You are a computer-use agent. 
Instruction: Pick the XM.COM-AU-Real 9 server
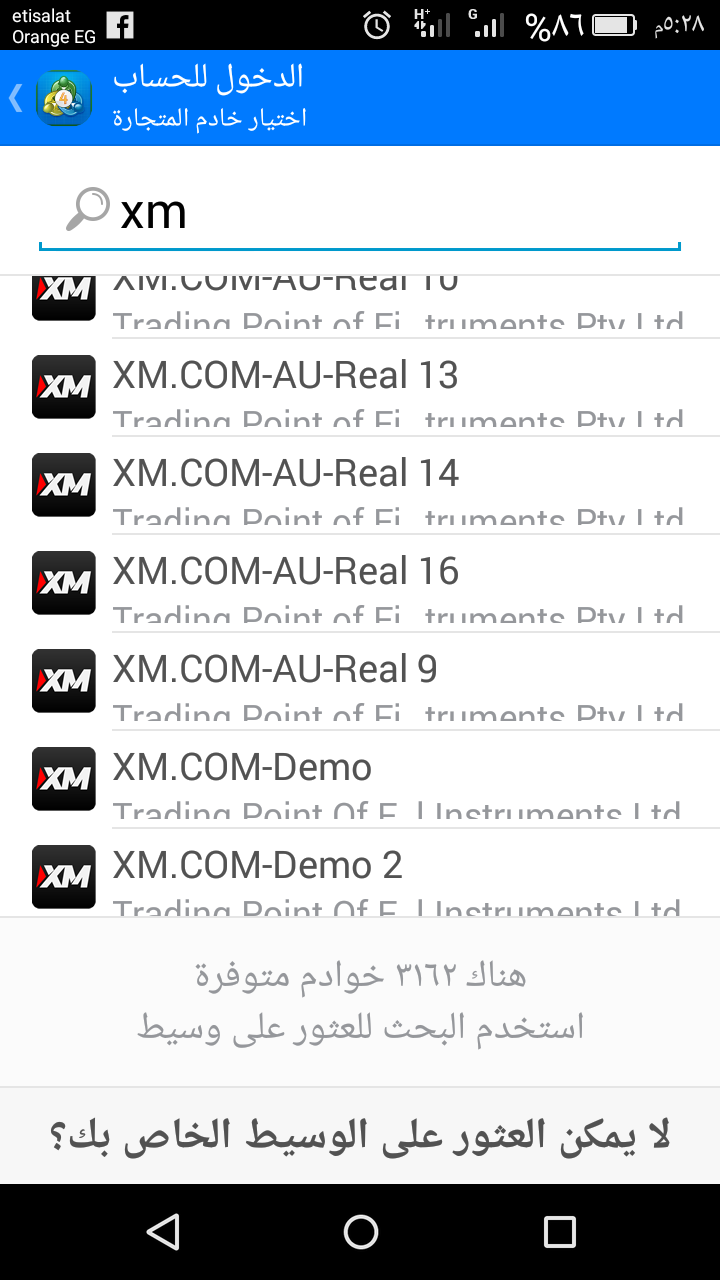[360, 681]
